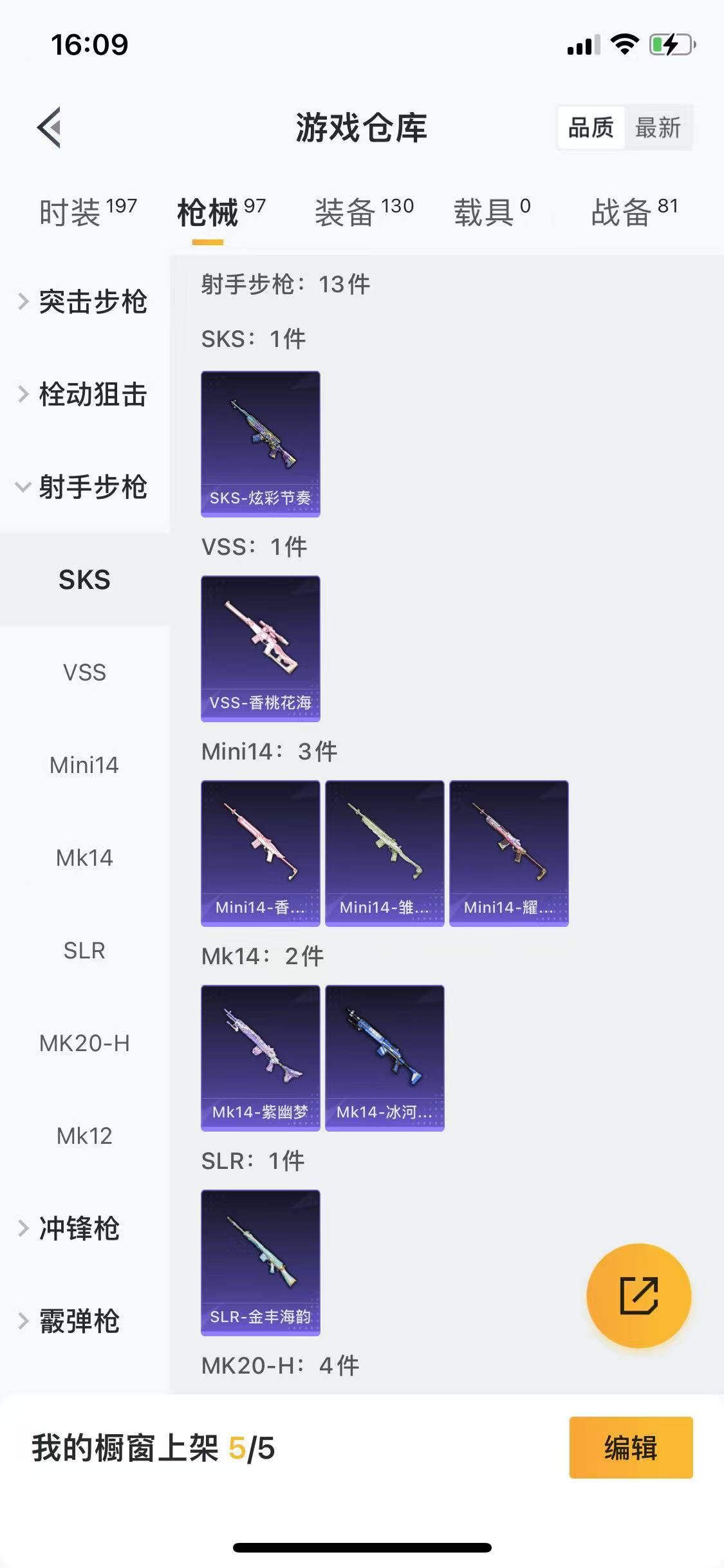This screenshot has height=1568, width=724.
Task: Go back using the top-left arrow
Action: [50, 127]
